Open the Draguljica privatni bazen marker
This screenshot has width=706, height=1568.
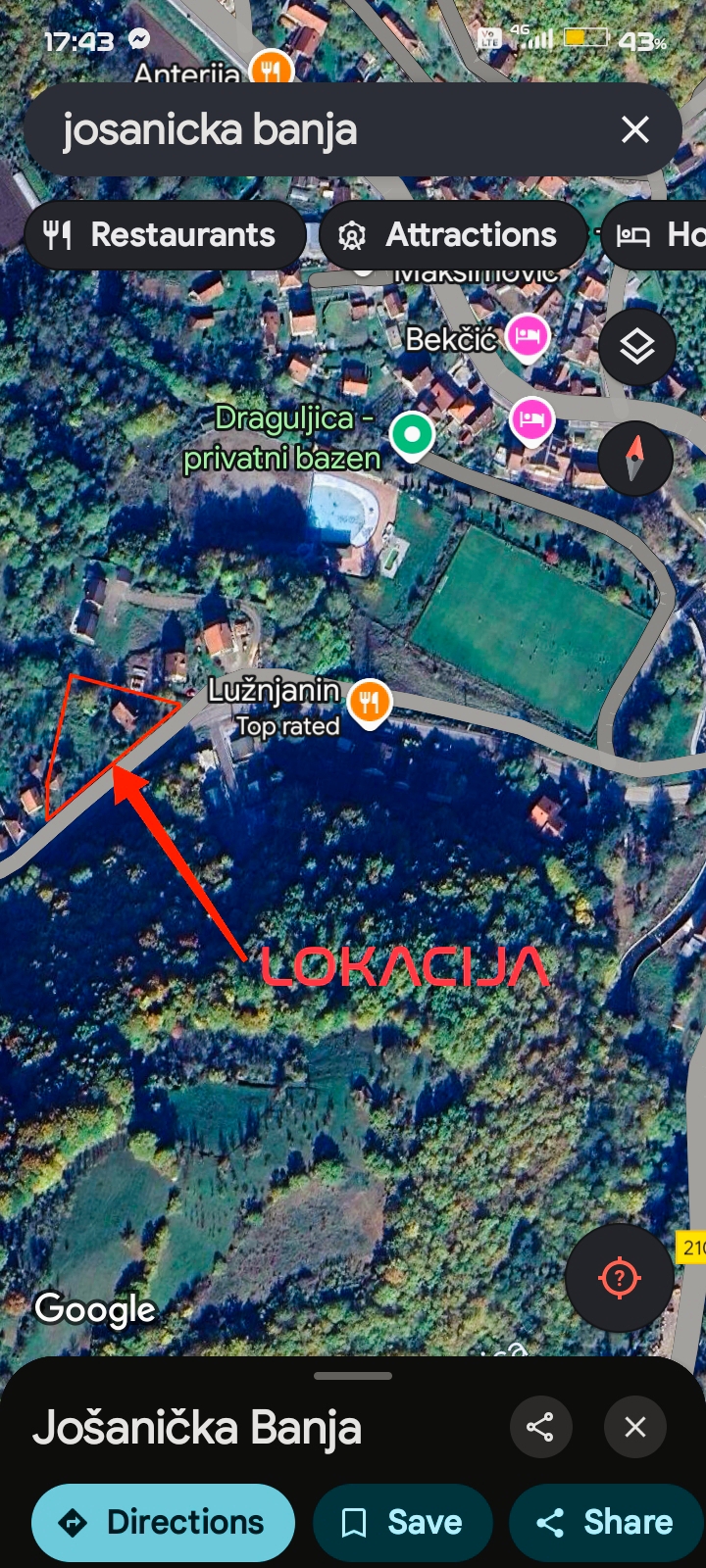[x=412, y=434]
